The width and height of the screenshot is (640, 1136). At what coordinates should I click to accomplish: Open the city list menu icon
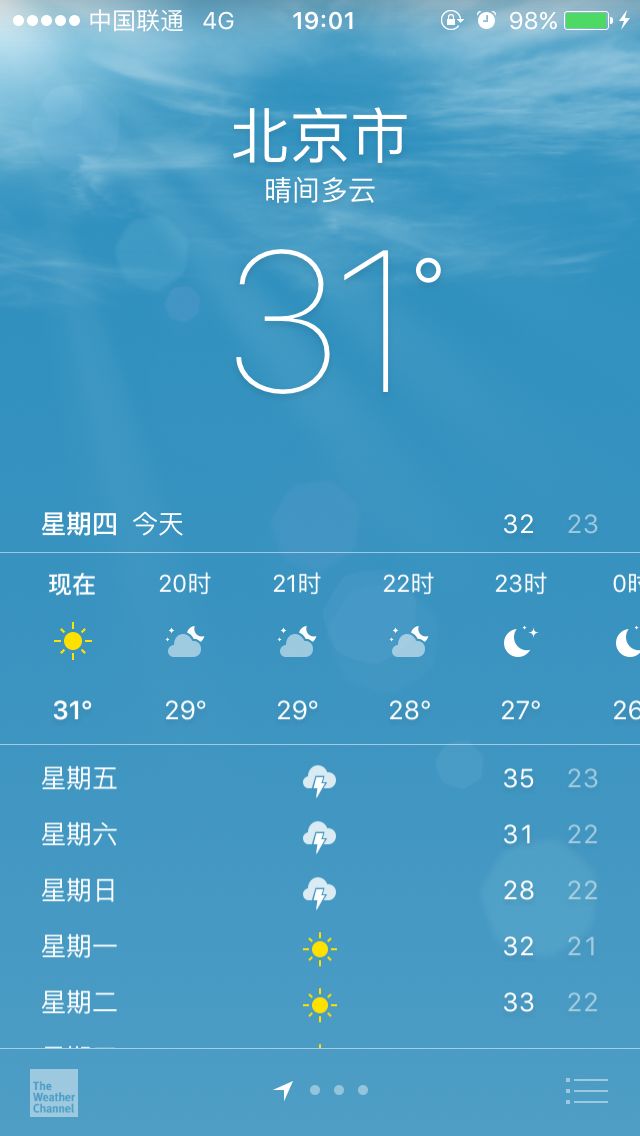(586, 1090)
